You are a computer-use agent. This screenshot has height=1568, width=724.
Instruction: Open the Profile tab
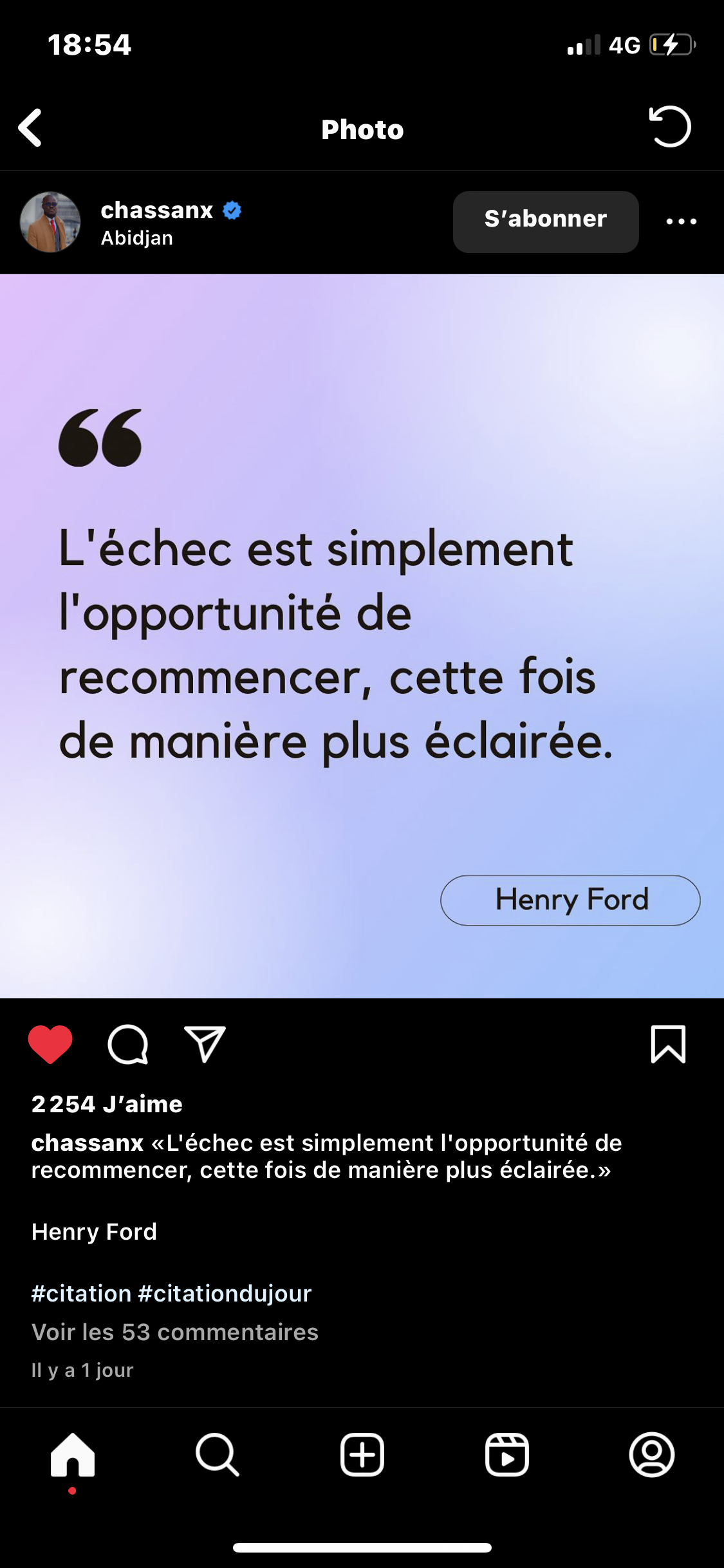point(652,1454)
